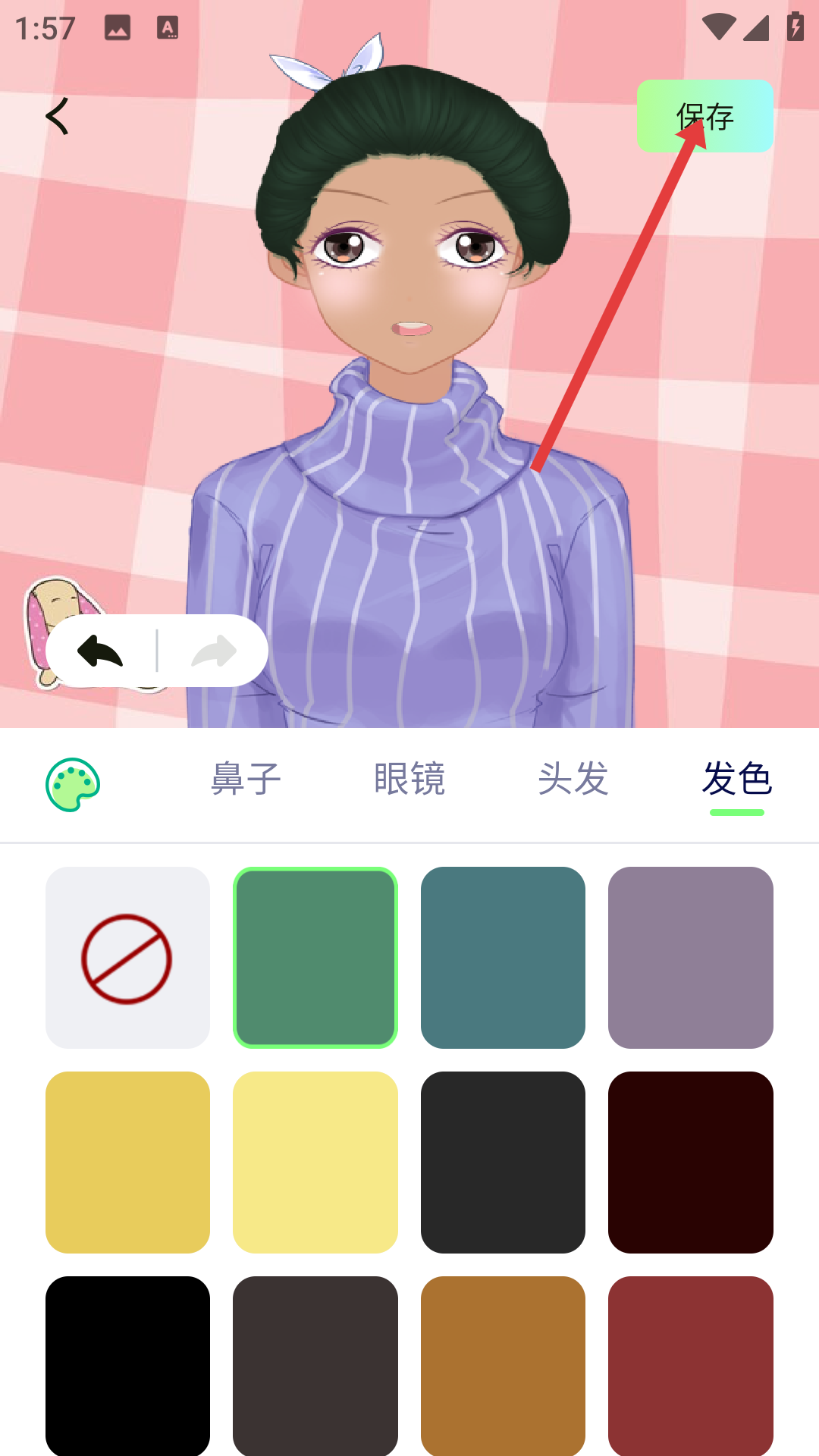
Task: Select the charcoal gray hair color
Action: coord(503,1163)
